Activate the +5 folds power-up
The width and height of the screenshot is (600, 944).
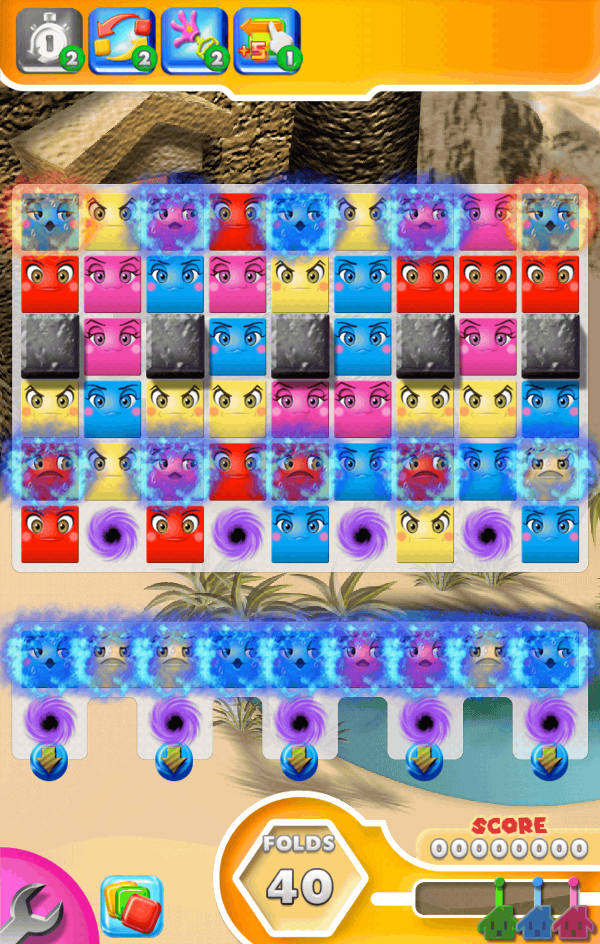266,38
